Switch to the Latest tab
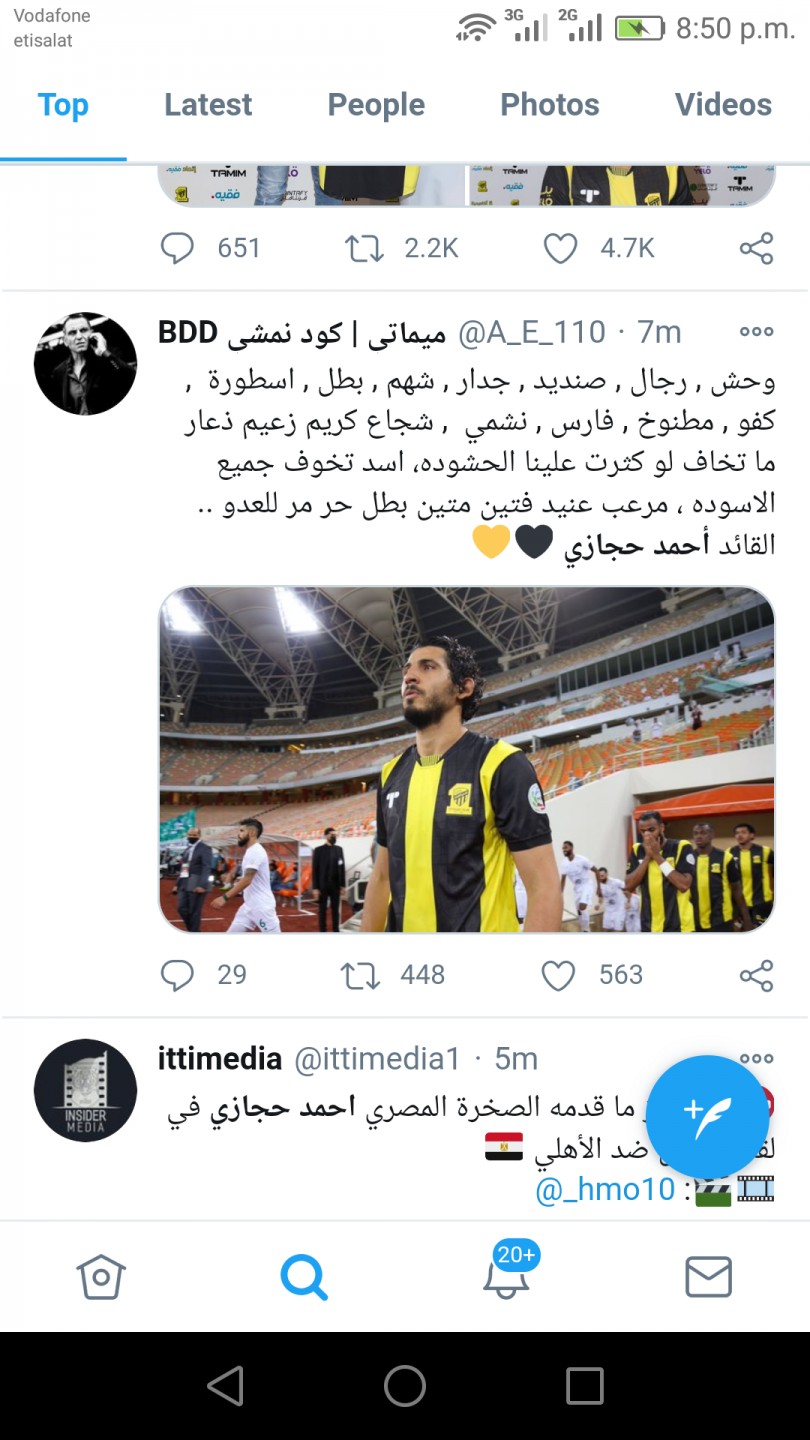The height and width of the screenshot is (1440, 810). [x=208, y=105]
